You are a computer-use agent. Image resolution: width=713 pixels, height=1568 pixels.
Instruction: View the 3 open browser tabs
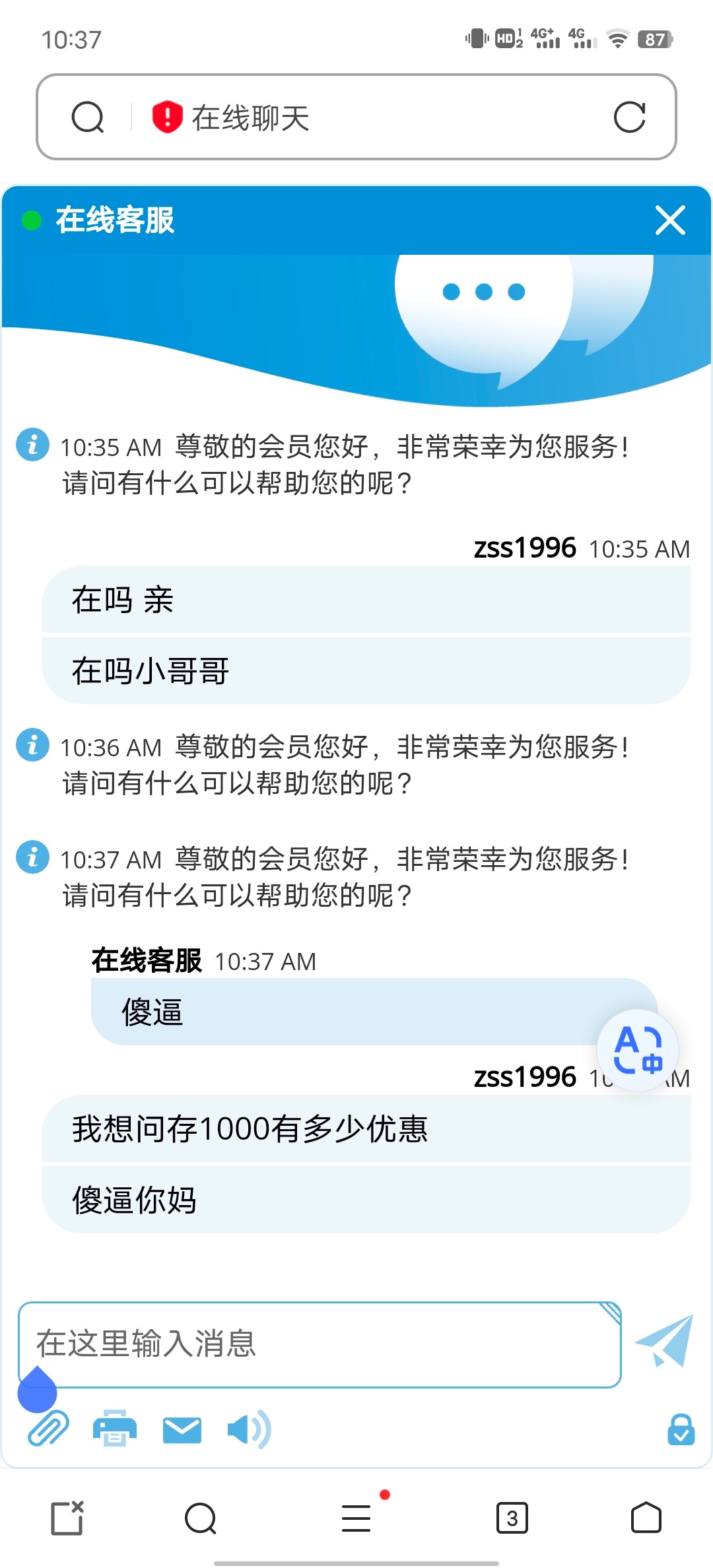pos(512,1518)
